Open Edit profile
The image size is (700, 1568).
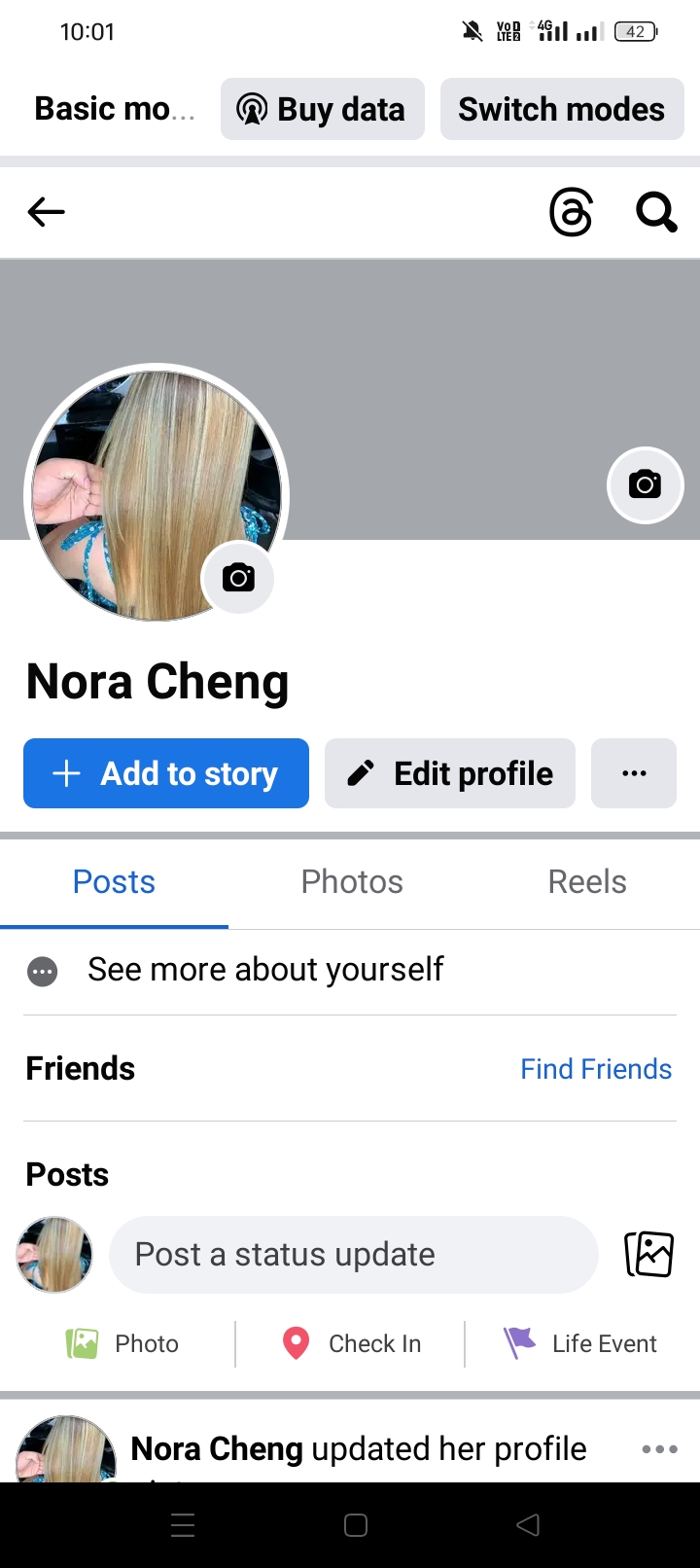pyautogui.click(x=450, y=773)
